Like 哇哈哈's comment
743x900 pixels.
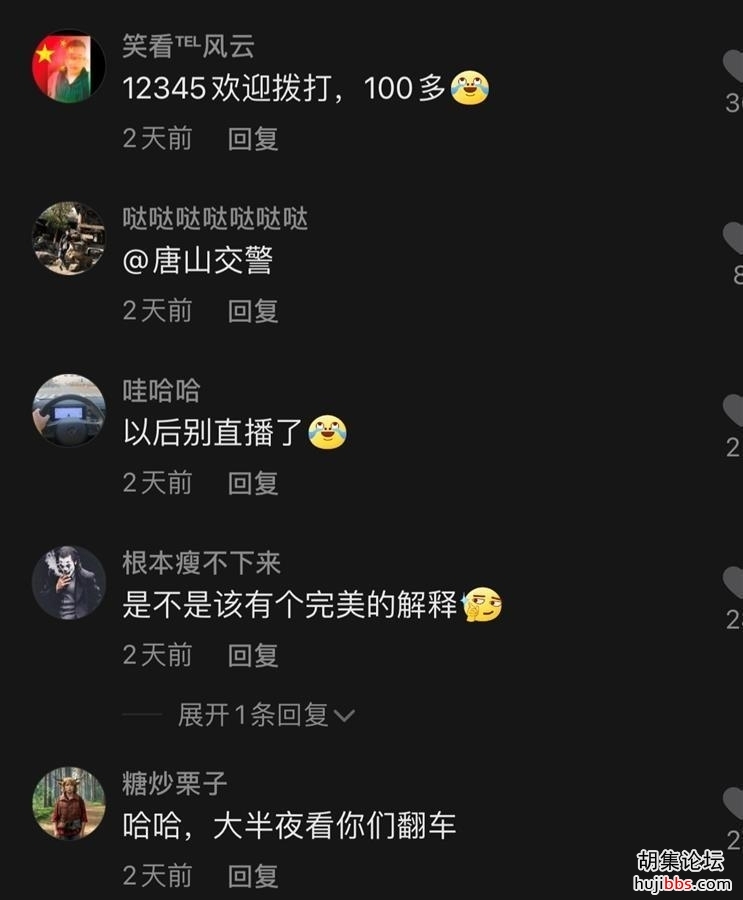tap(733, 412)
